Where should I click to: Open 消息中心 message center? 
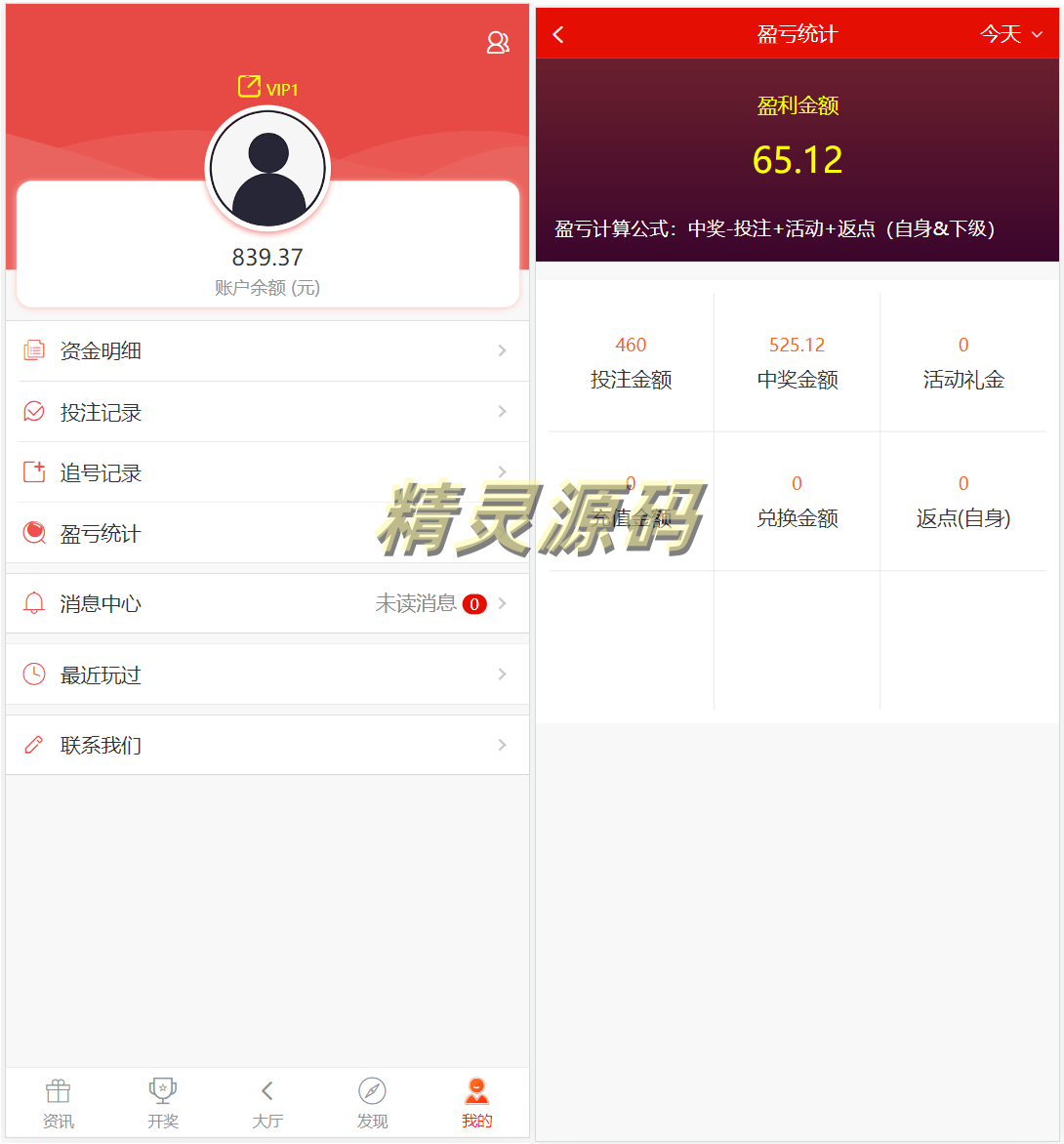tap(266, 603)
